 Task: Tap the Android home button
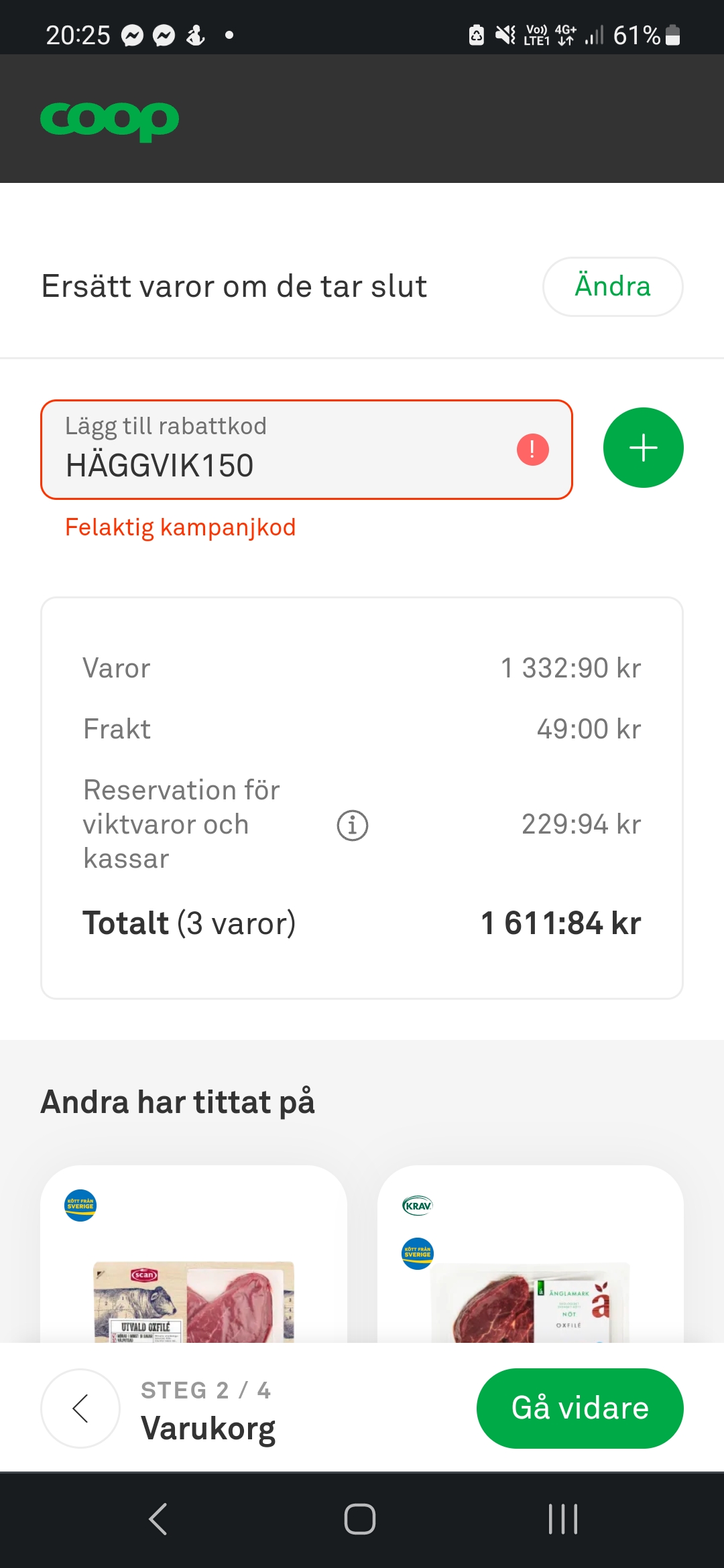[x=361, y=1518]
